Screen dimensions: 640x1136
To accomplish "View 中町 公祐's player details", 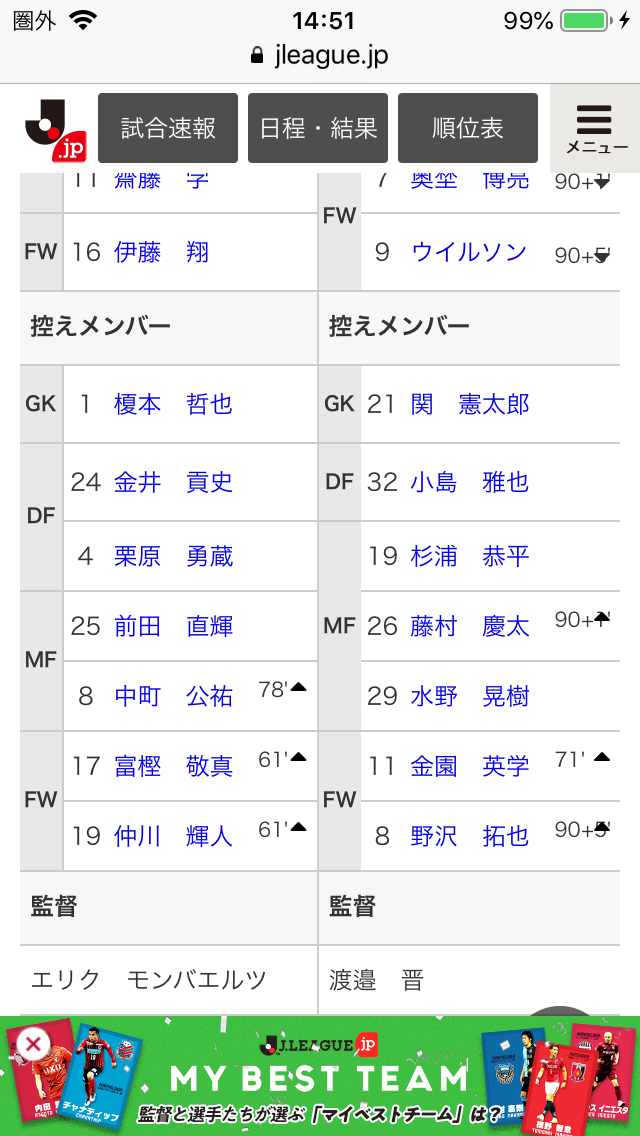I will [x=173, y=696].
